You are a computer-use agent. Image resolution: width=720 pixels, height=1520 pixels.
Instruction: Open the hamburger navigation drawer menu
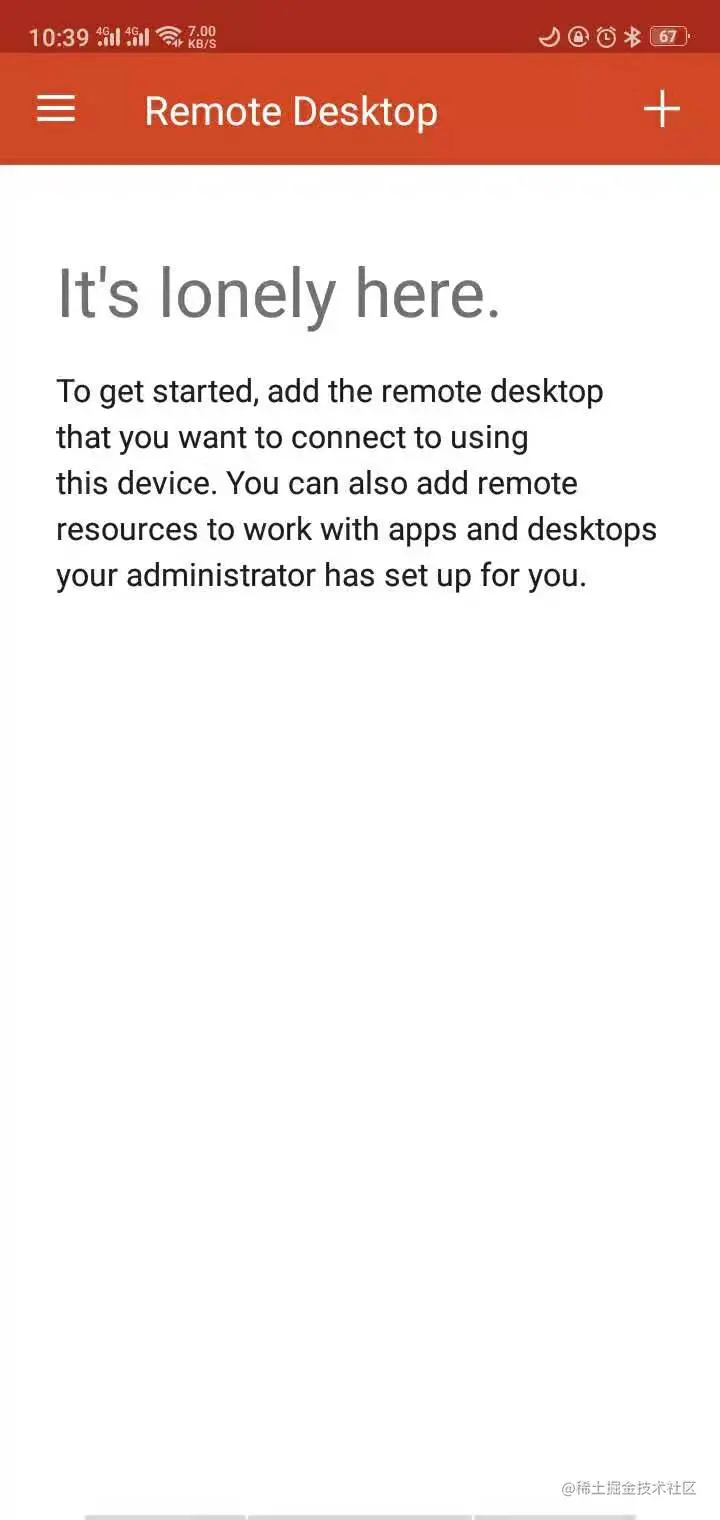[56, 109]
